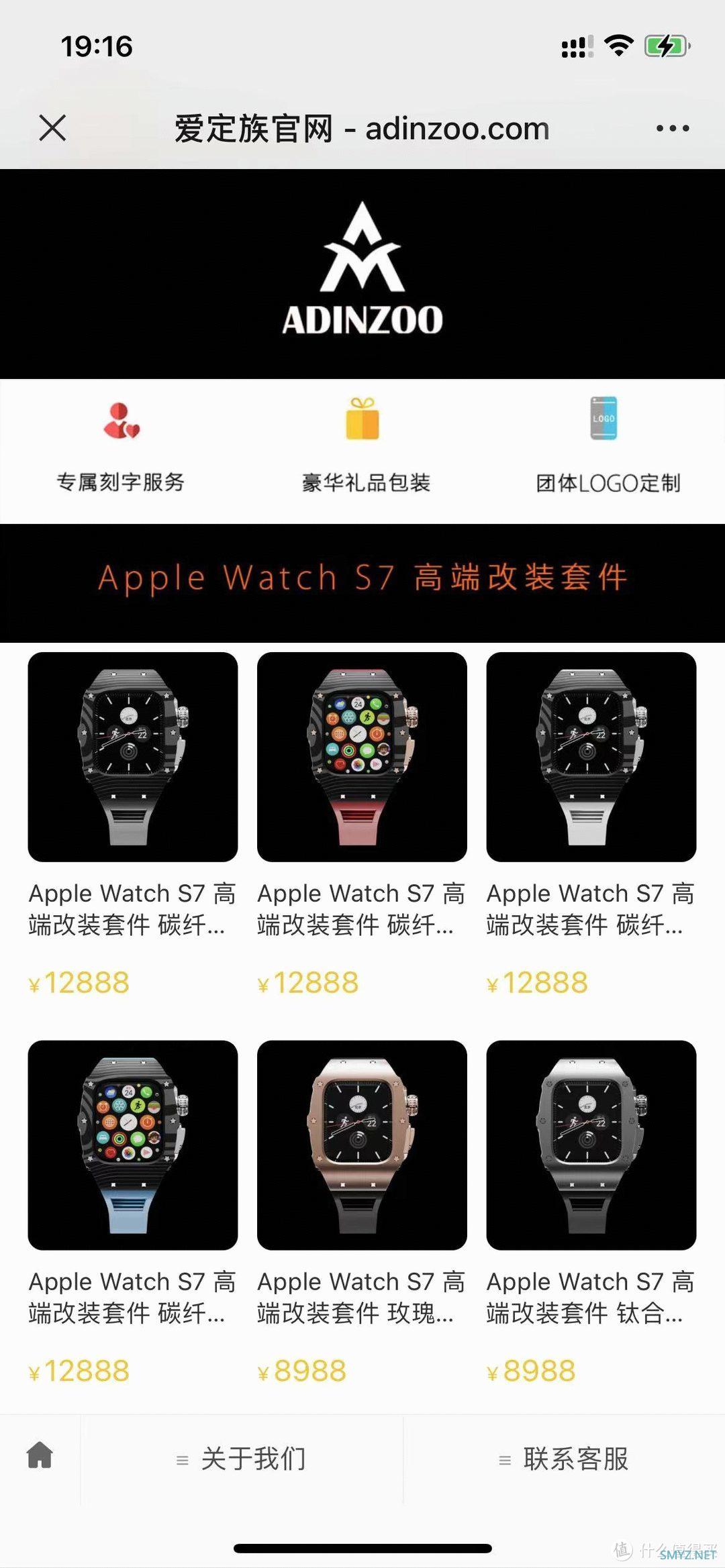Open the 关于我们 menu
Viewport: 725px width, 1568px height.
tap(242, 1459)
